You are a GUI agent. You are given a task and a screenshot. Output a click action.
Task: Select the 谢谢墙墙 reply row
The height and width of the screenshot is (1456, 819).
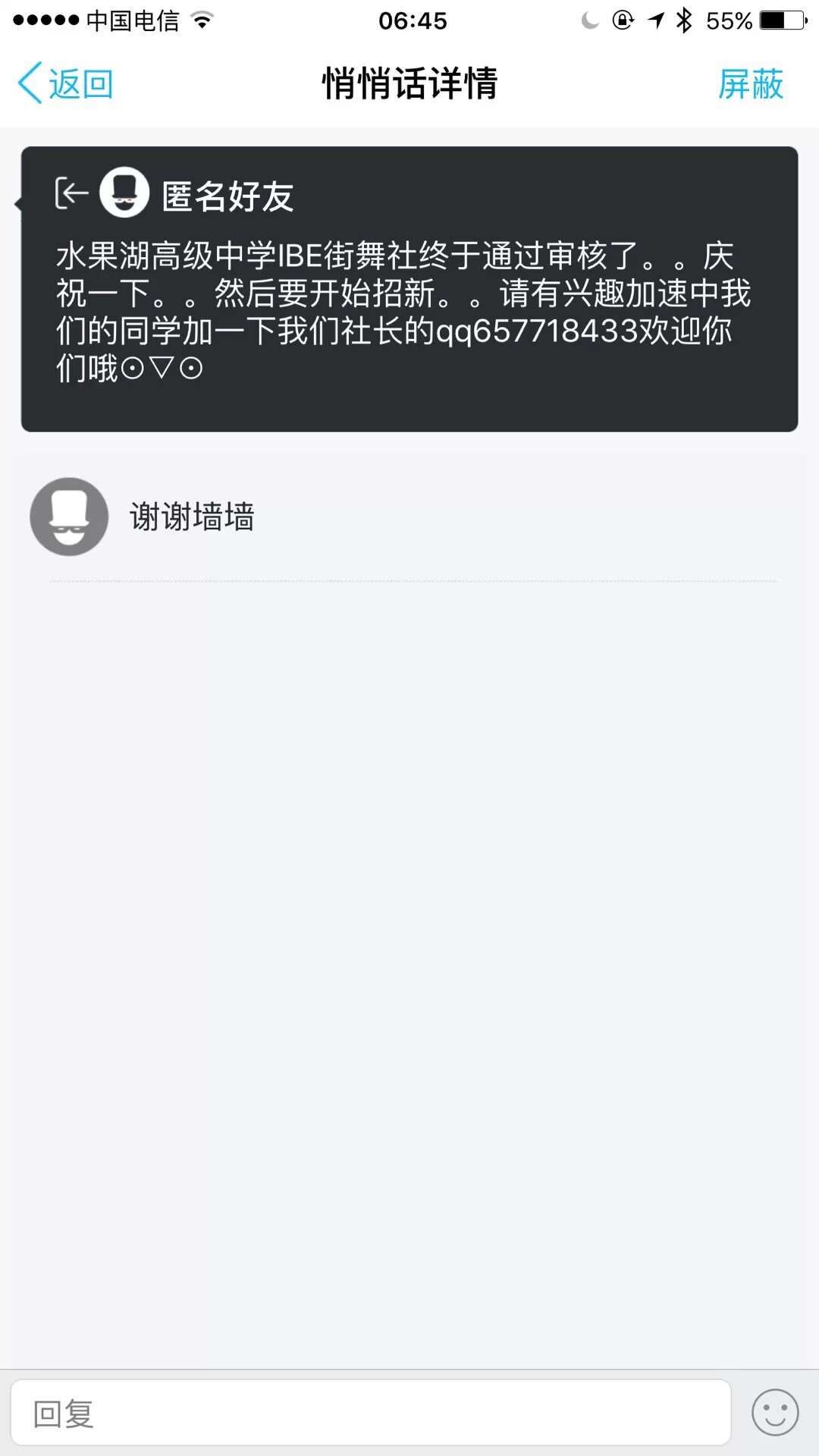(409, 517)
